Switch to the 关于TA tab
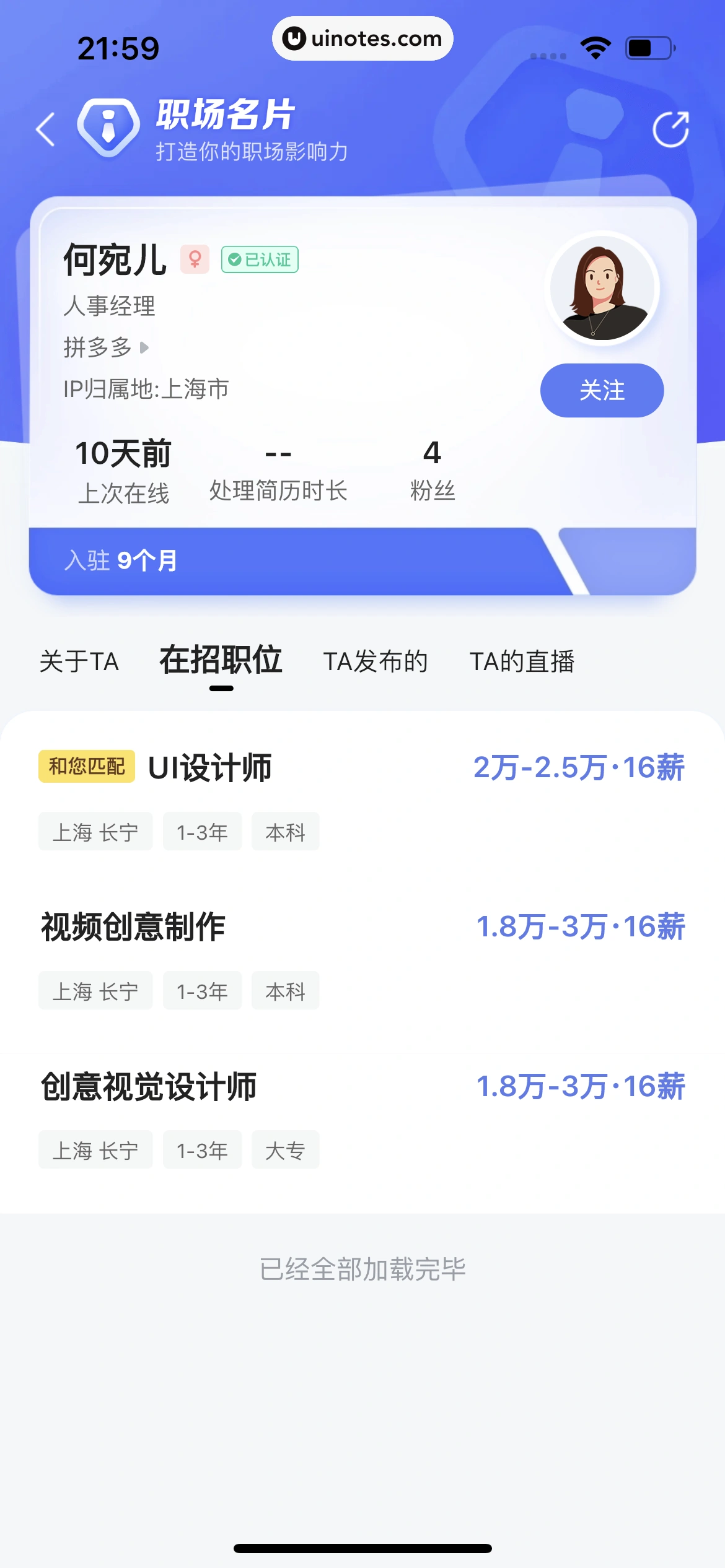The image size is (725, 1568). (78, 661)
